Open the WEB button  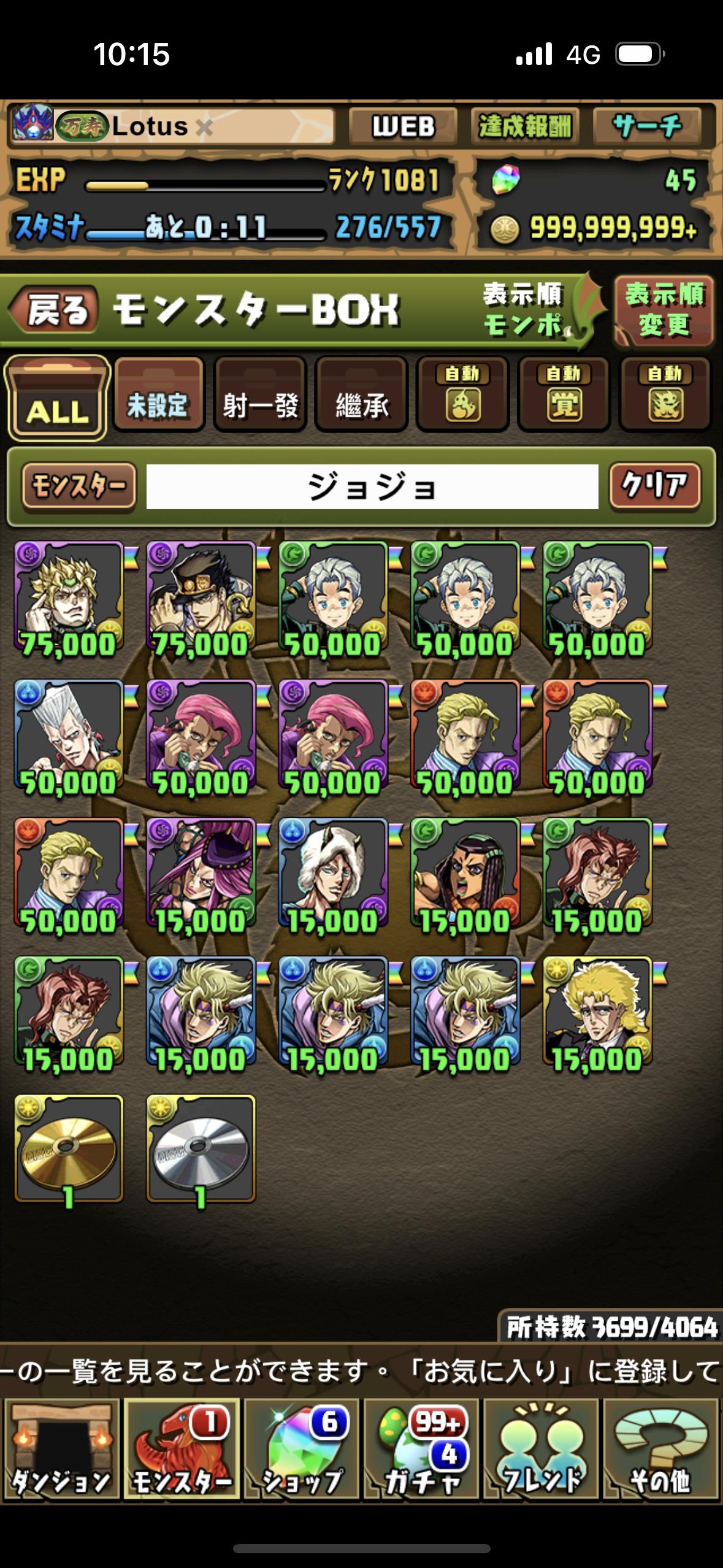[x=403, y=127]
